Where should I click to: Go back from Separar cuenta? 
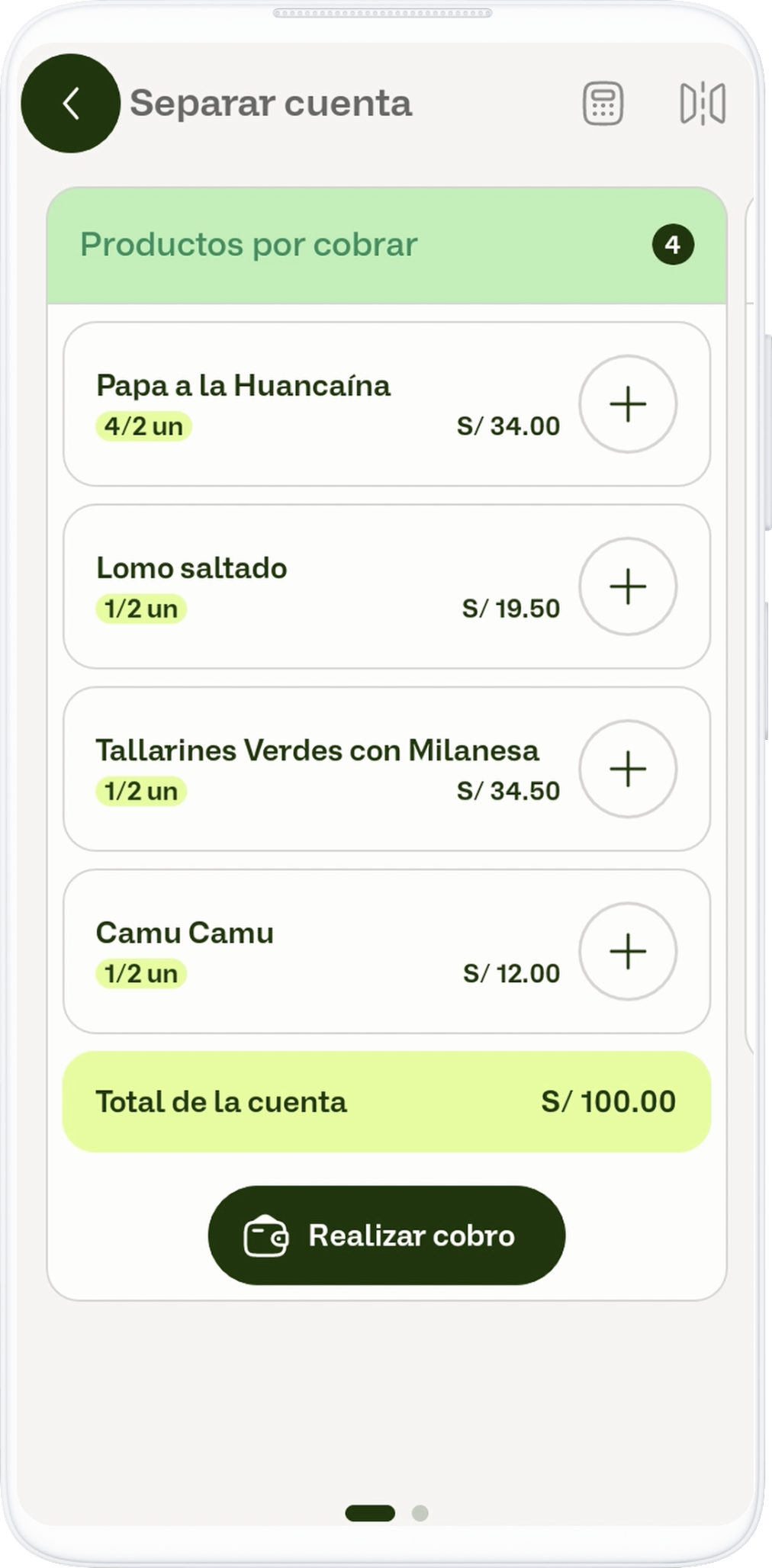pos(70,104)
